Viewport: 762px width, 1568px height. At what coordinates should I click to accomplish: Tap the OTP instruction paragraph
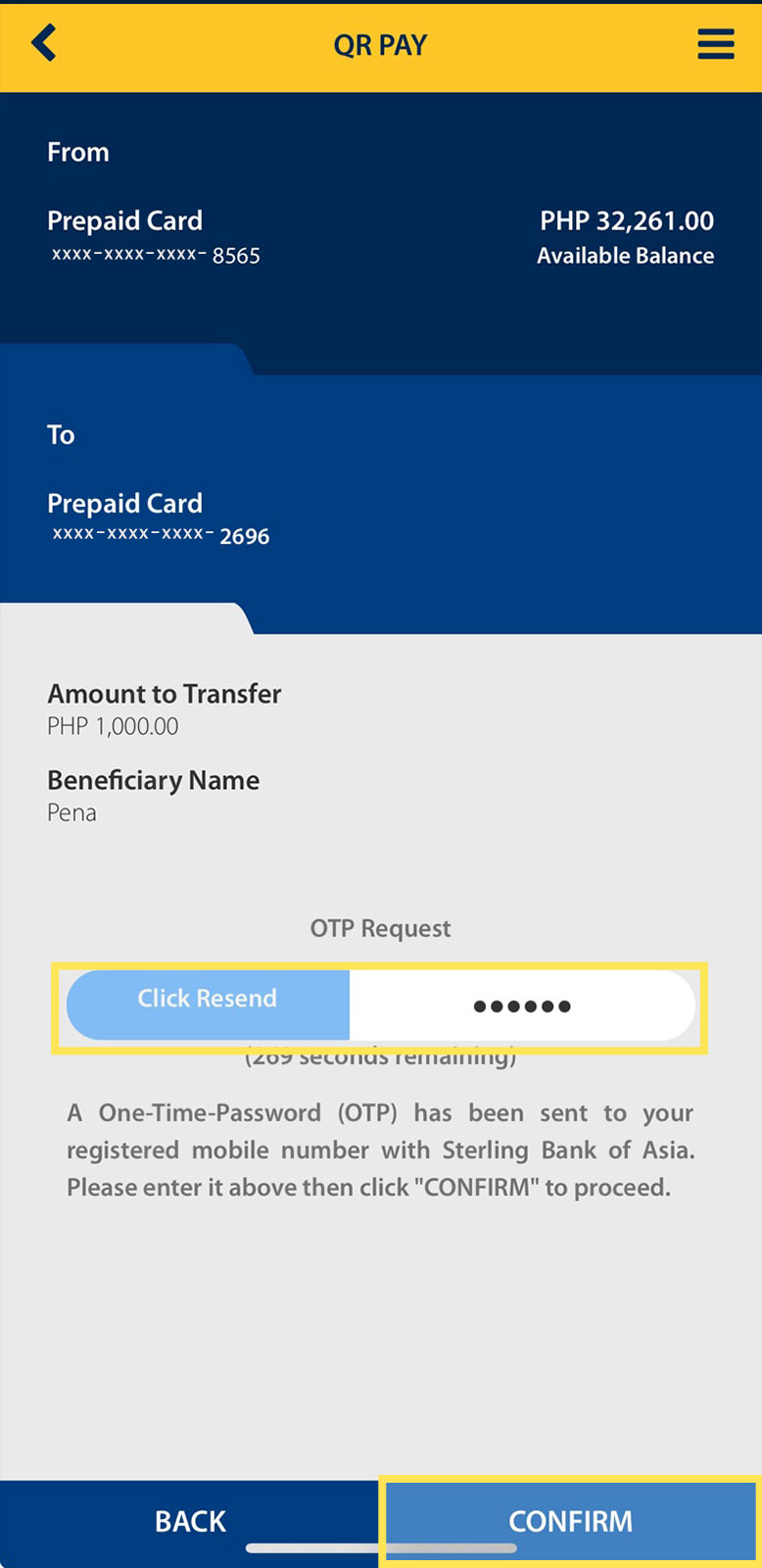[380, 1150]
